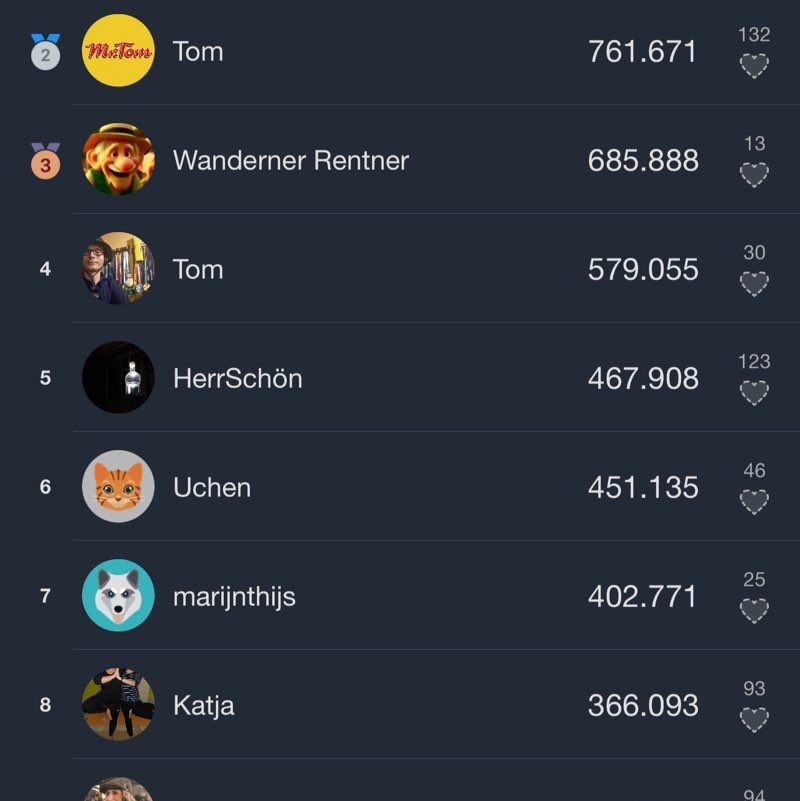The width and height of the screenshot is (800, 801).
Task: Open HerrSchön's dark profile picture
Action: click(x=117, y=378)
